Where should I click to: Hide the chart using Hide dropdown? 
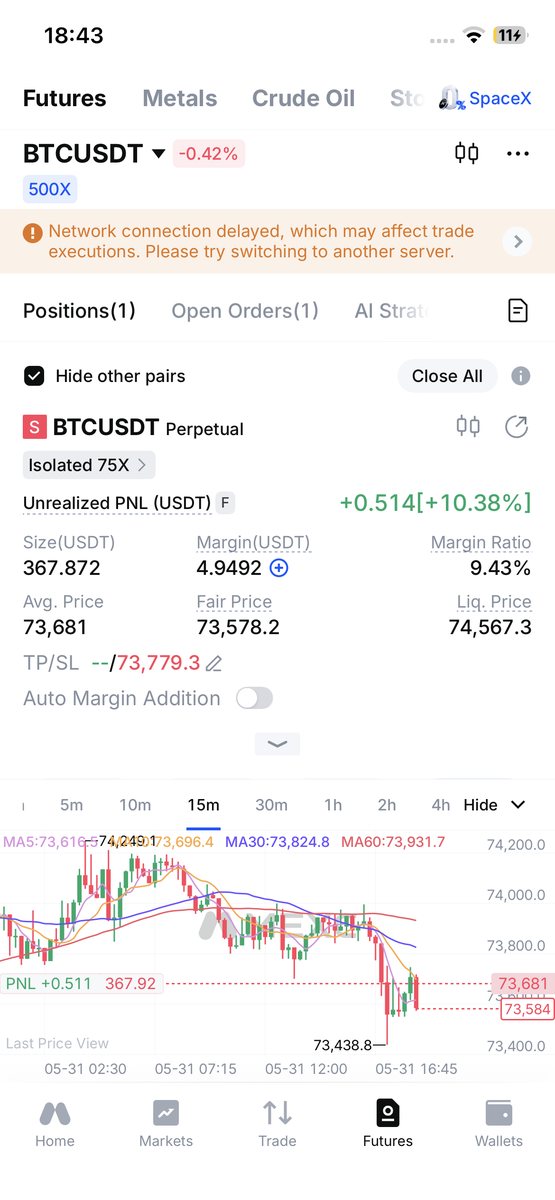[495, 805]
